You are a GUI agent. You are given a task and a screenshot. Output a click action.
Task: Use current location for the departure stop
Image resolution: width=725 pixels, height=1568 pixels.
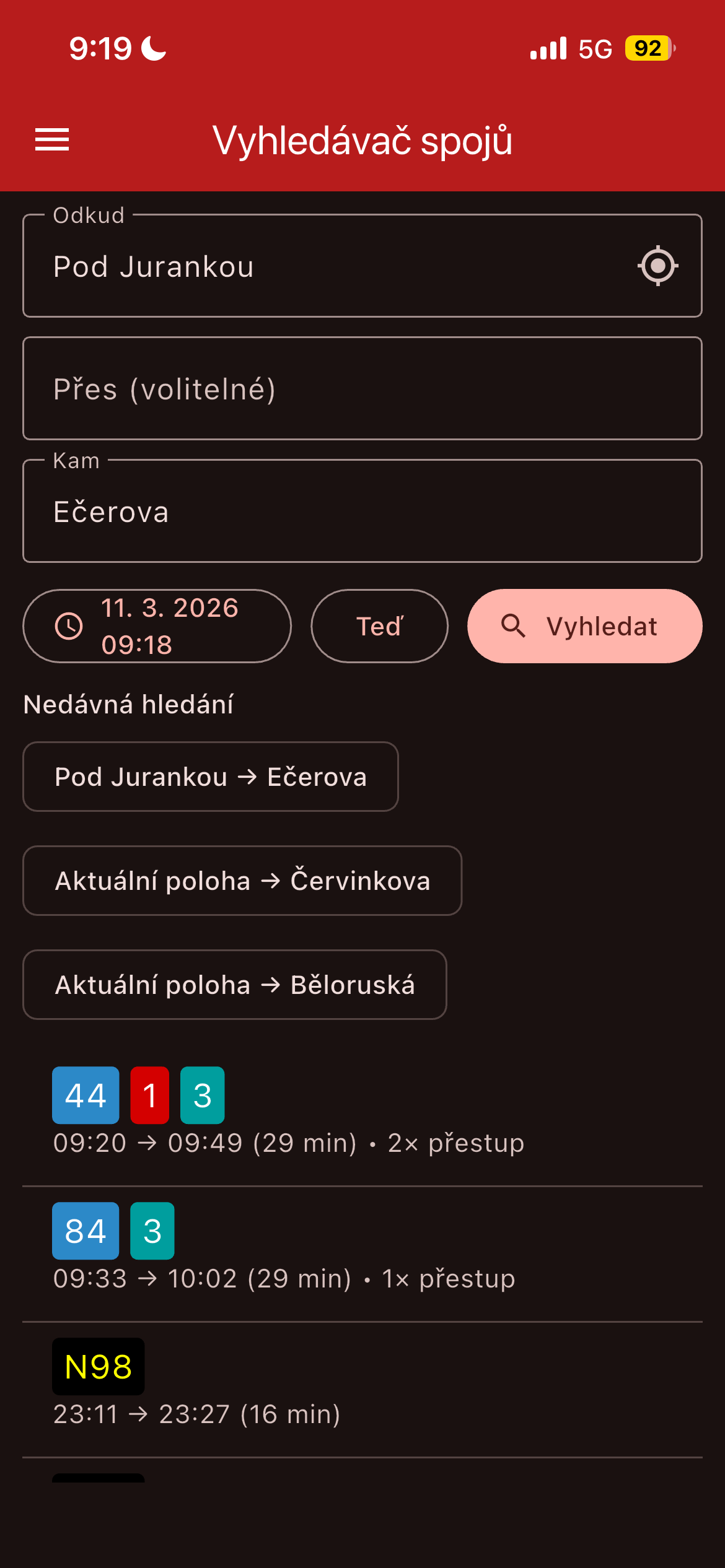pos(657,266)
